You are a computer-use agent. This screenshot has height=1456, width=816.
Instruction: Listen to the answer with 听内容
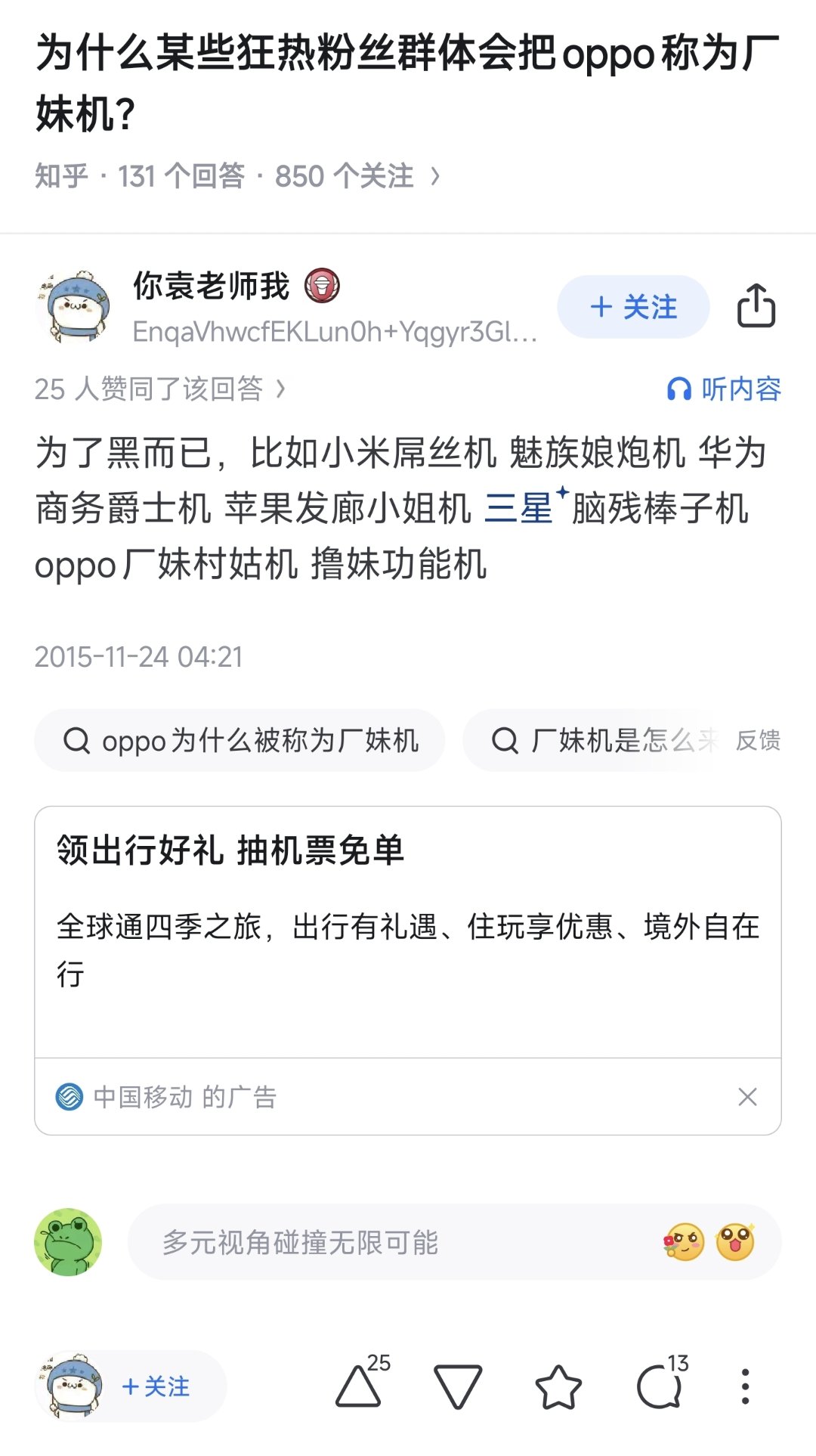coord(724,389)
